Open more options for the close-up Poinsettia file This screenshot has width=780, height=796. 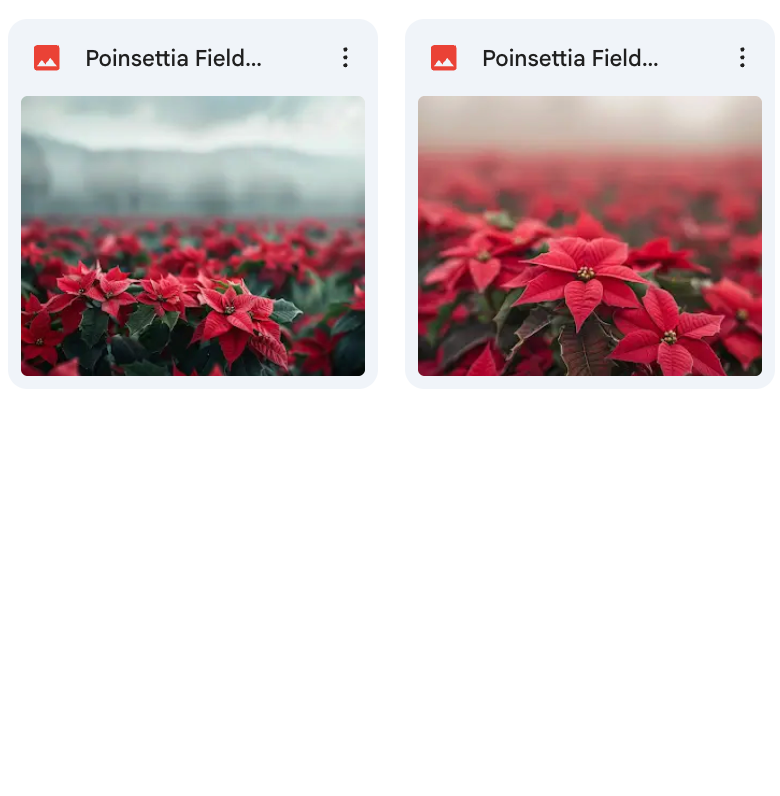pos(742,58)
